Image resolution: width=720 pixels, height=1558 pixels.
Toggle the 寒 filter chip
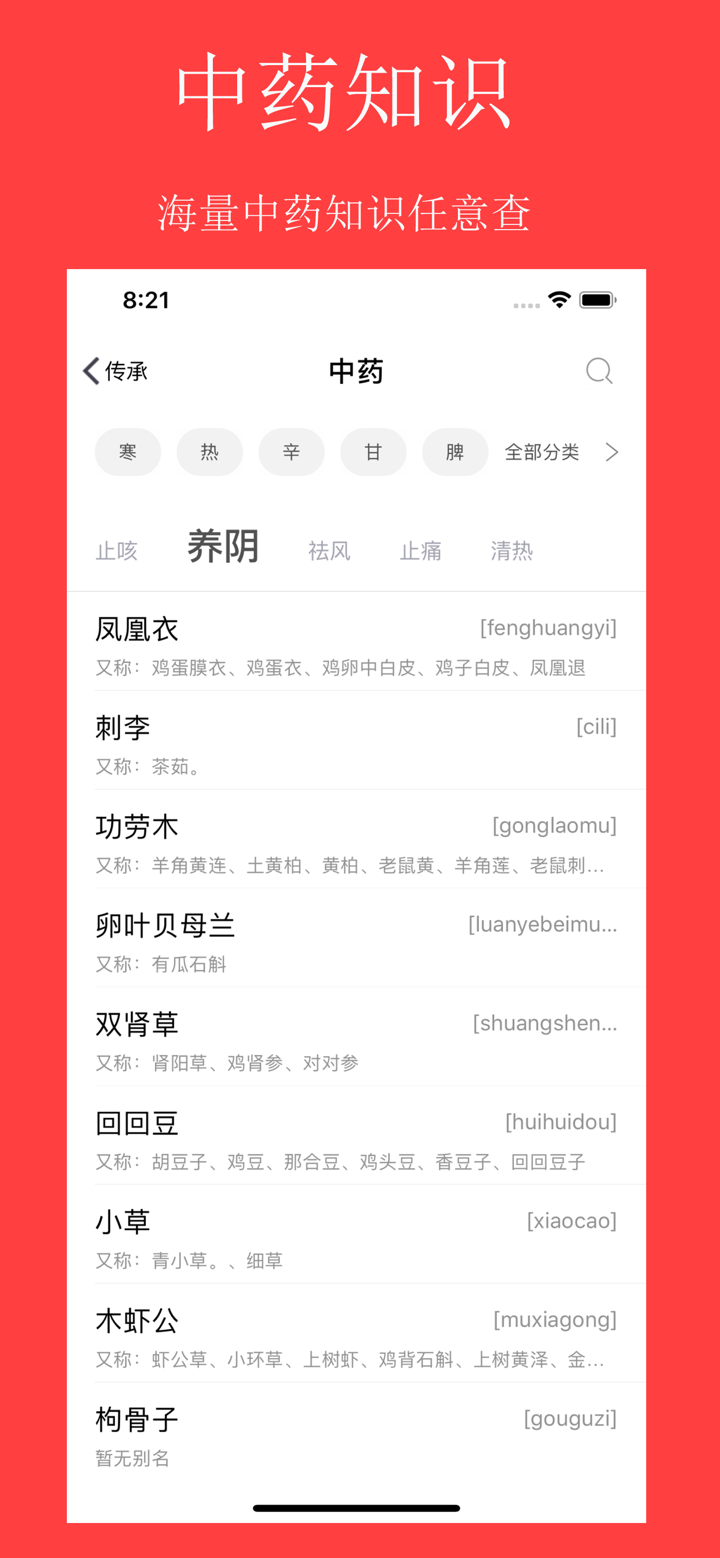[127, 452]
